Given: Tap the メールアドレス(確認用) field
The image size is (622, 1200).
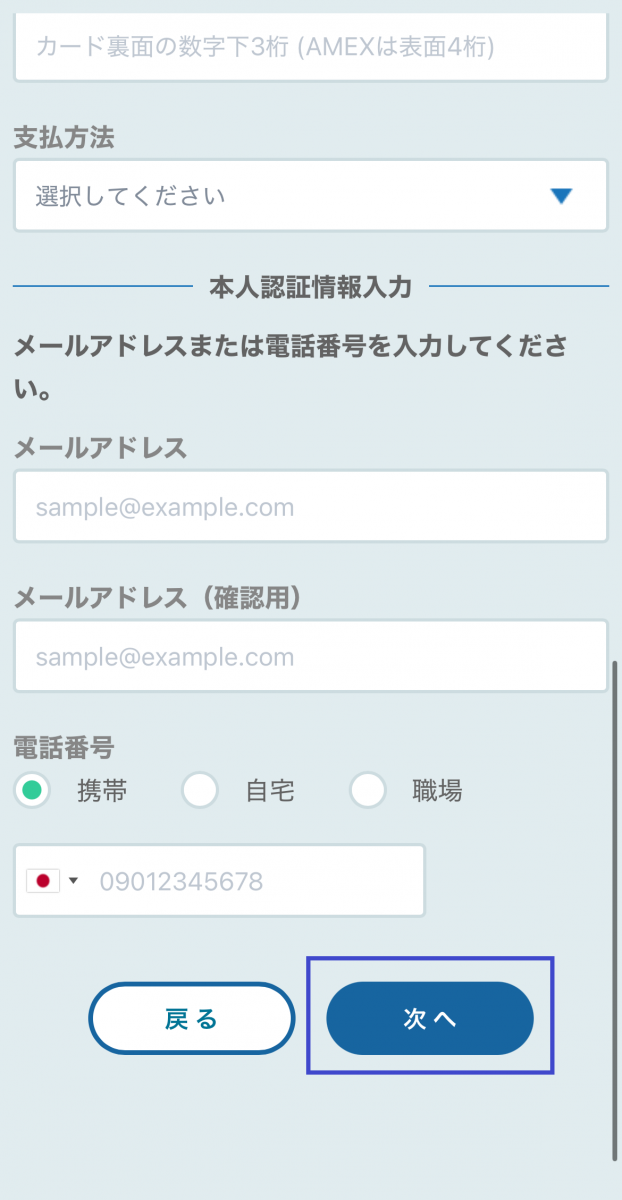Looking at the screenshot, I should pyautogui.click(x=310, y=657).
